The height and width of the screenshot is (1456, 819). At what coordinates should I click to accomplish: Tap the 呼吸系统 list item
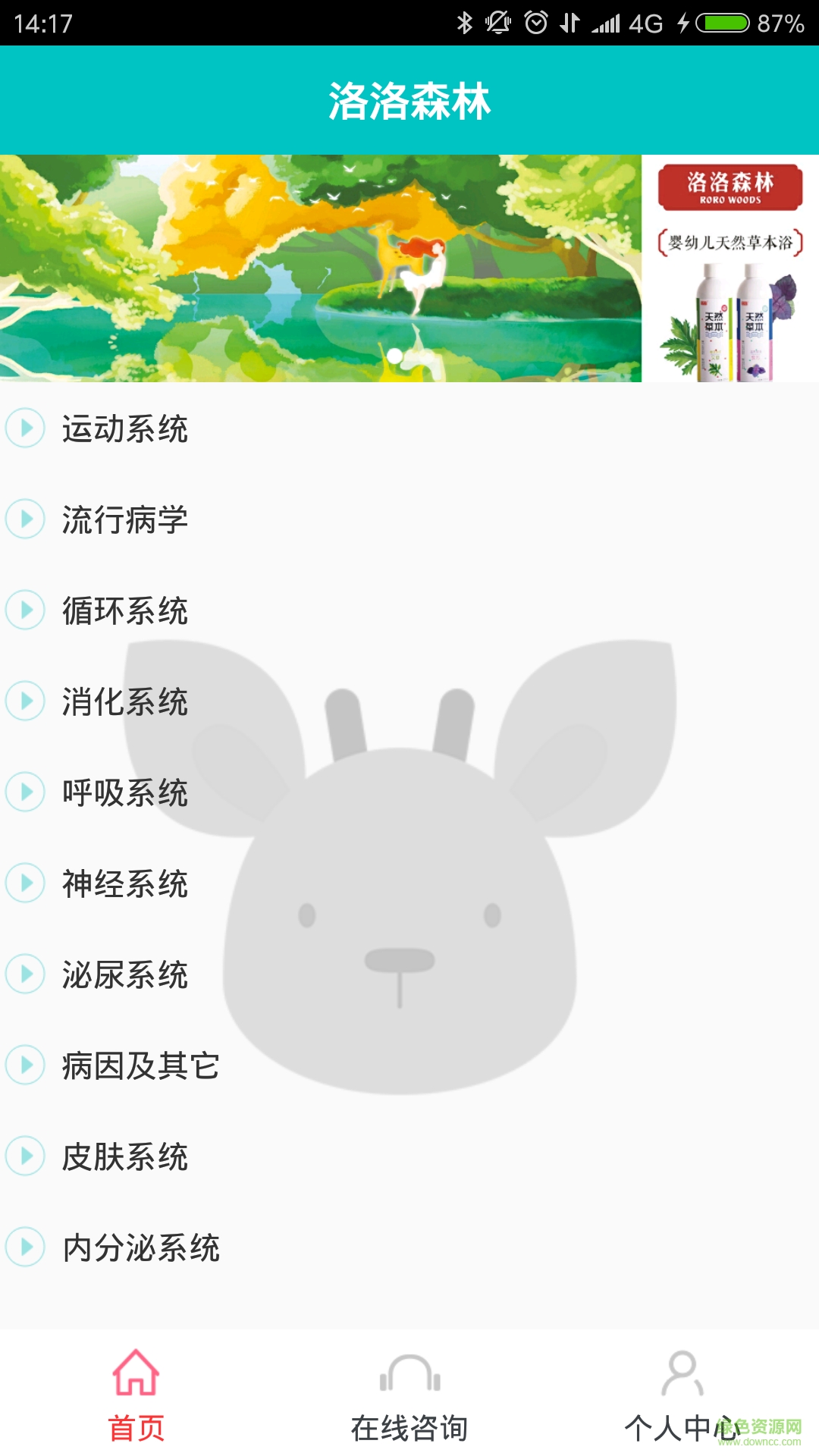(x=125, y=792)
